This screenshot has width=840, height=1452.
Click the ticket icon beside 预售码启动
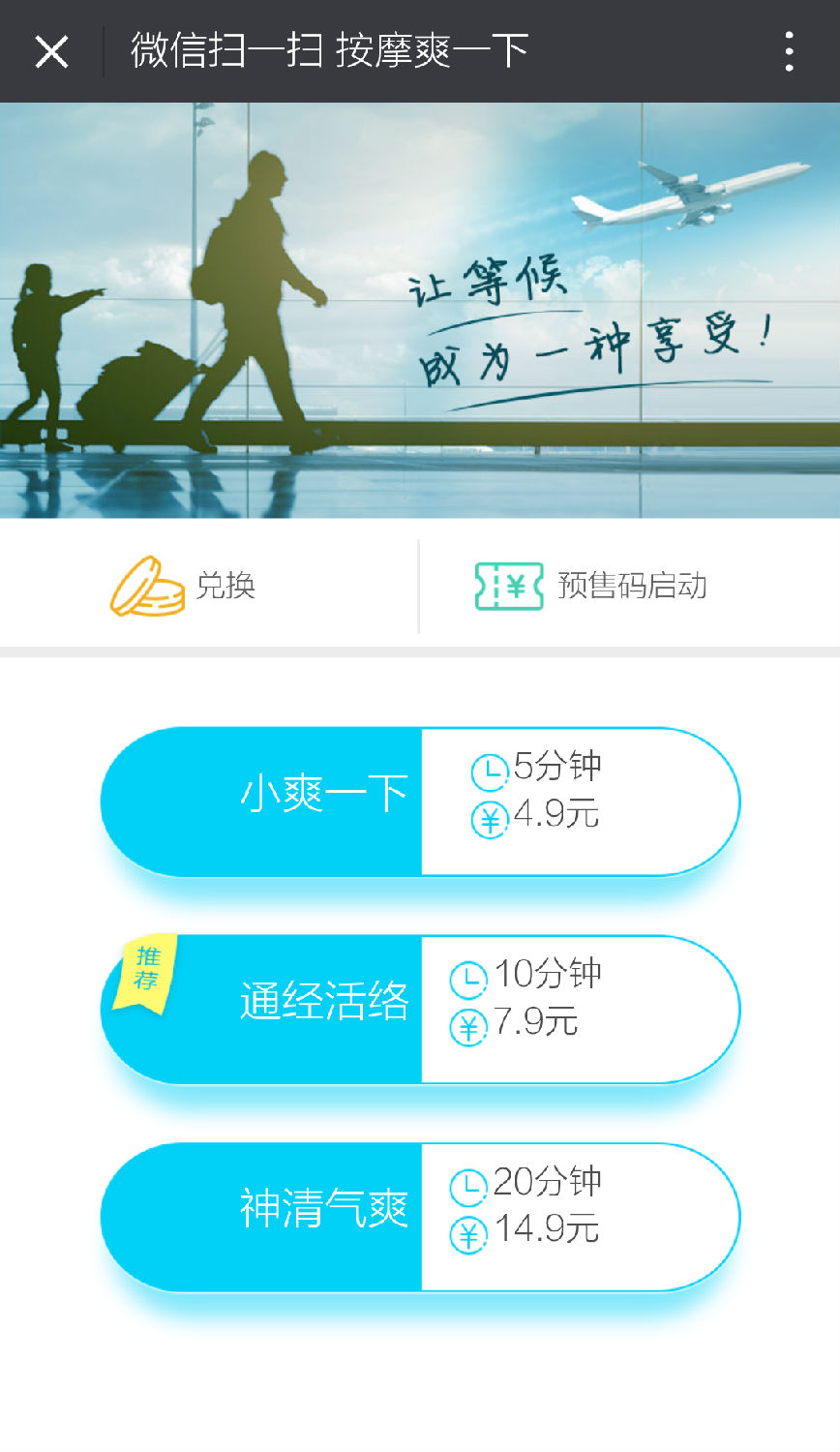click(504, 585)
